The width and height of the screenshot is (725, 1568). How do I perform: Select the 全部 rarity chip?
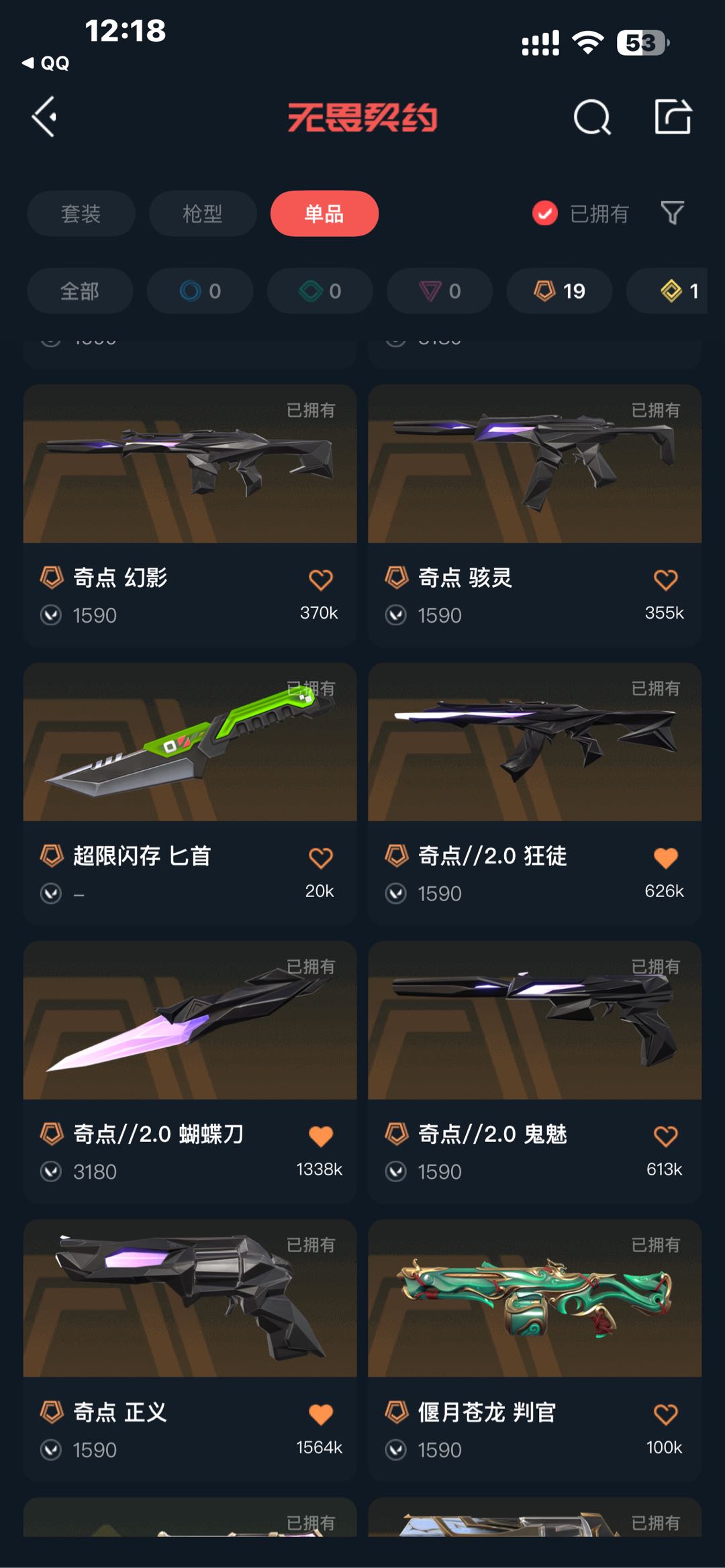pyautogui.click(x=80, y=291)
